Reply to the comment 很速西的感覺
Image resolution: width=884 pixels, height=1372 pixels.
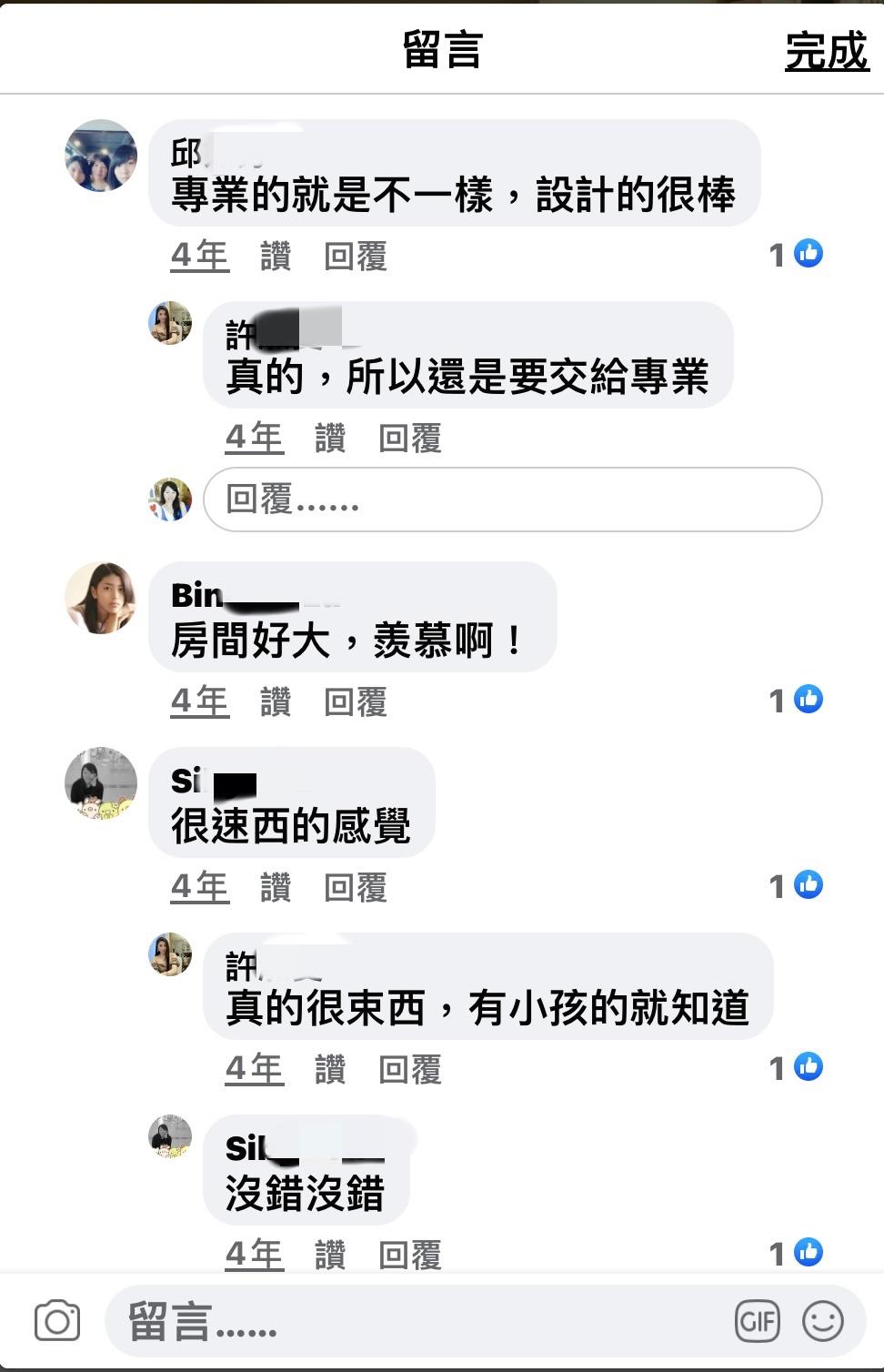pyautogui.click(x=355, y=887)
